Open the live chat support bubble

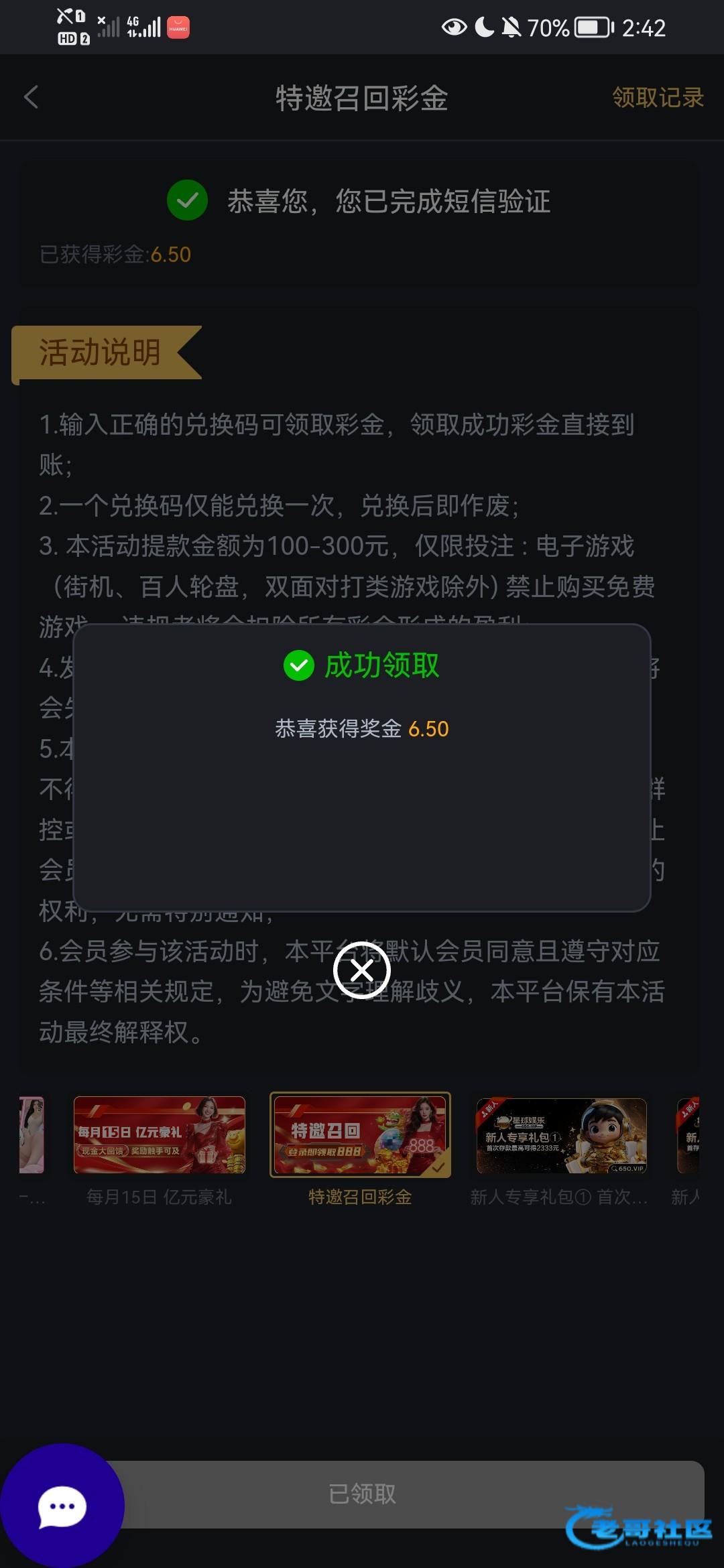[62, 1506]
